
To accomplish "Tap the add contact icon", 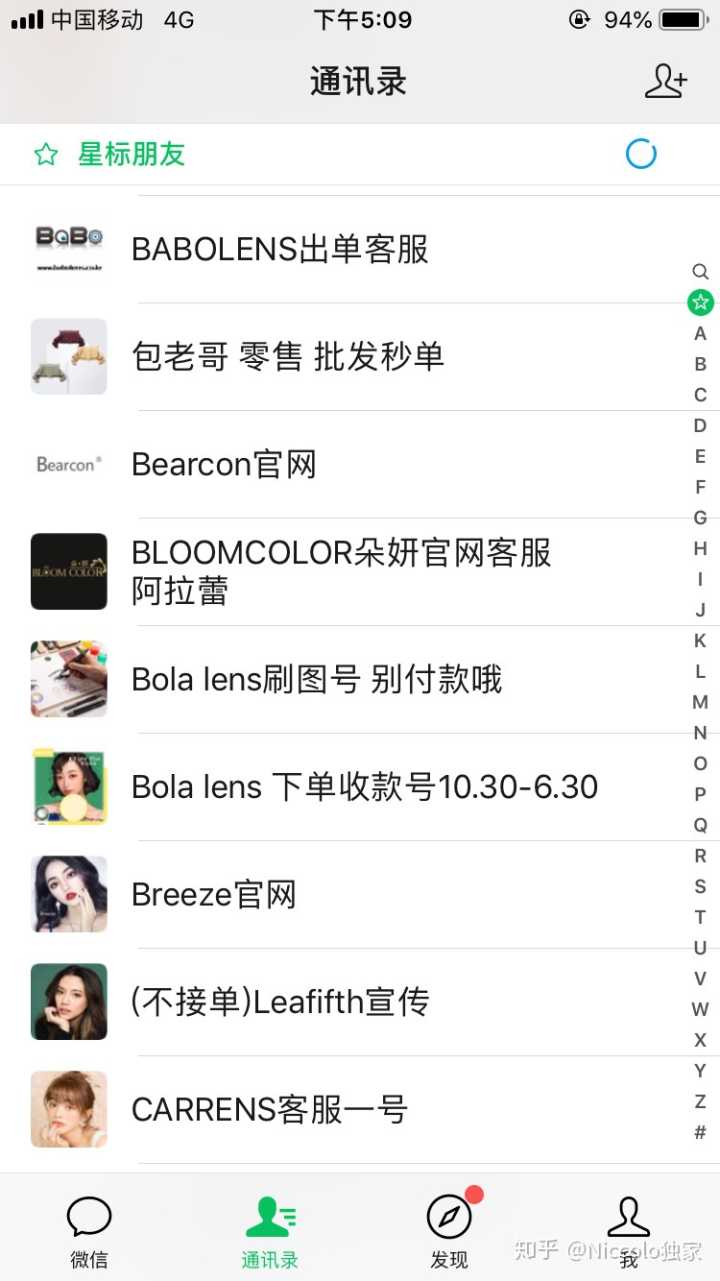I will point(666,81).
